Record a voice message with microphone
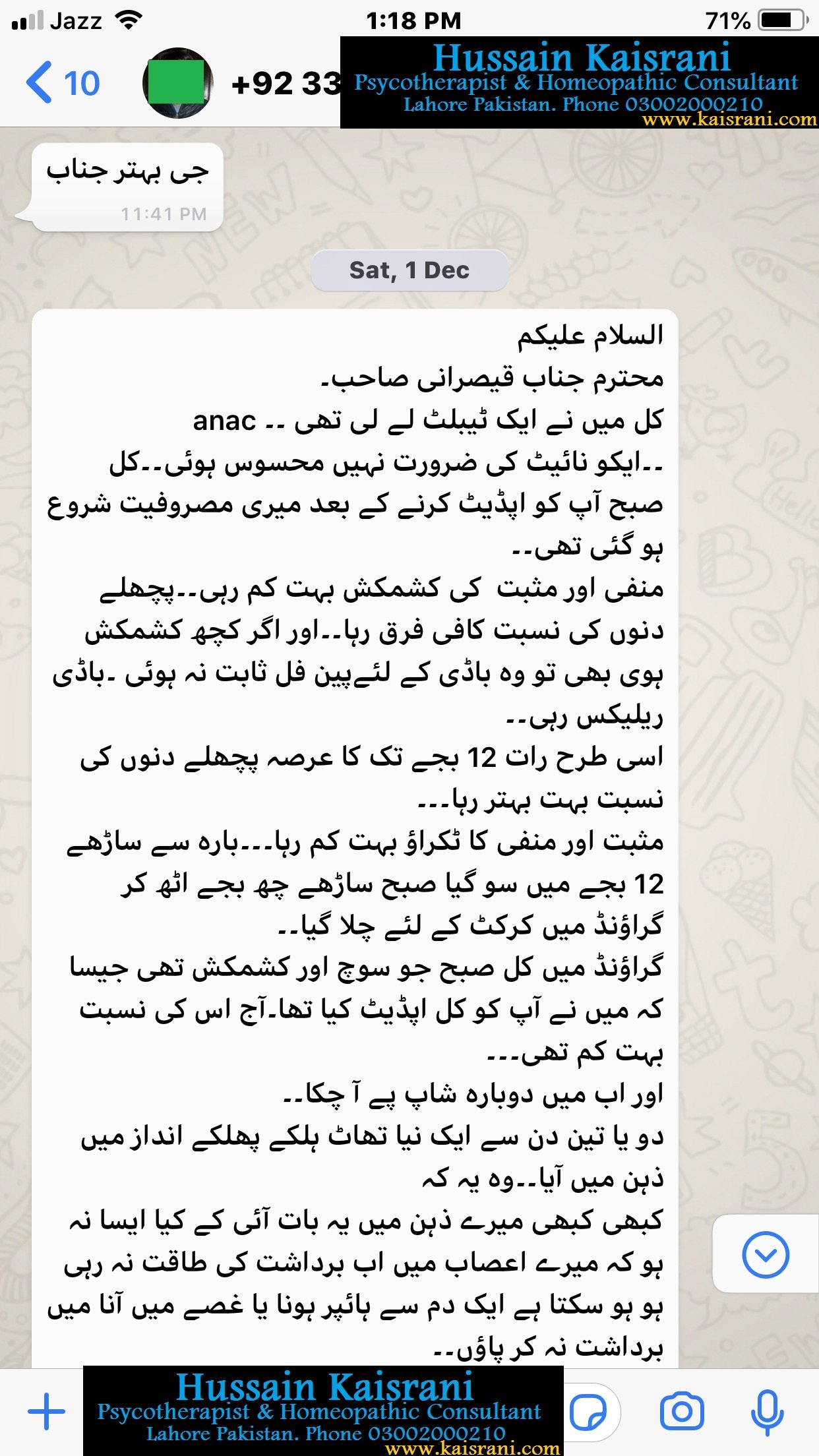The image size is (819, 1456). (767, 1412)
